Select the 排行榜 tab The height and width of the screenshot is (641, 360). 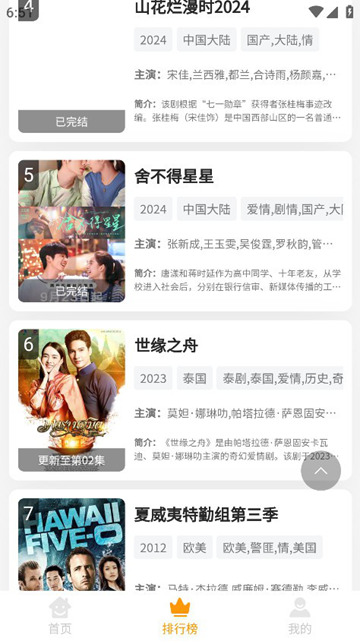(x=180, y=616)
